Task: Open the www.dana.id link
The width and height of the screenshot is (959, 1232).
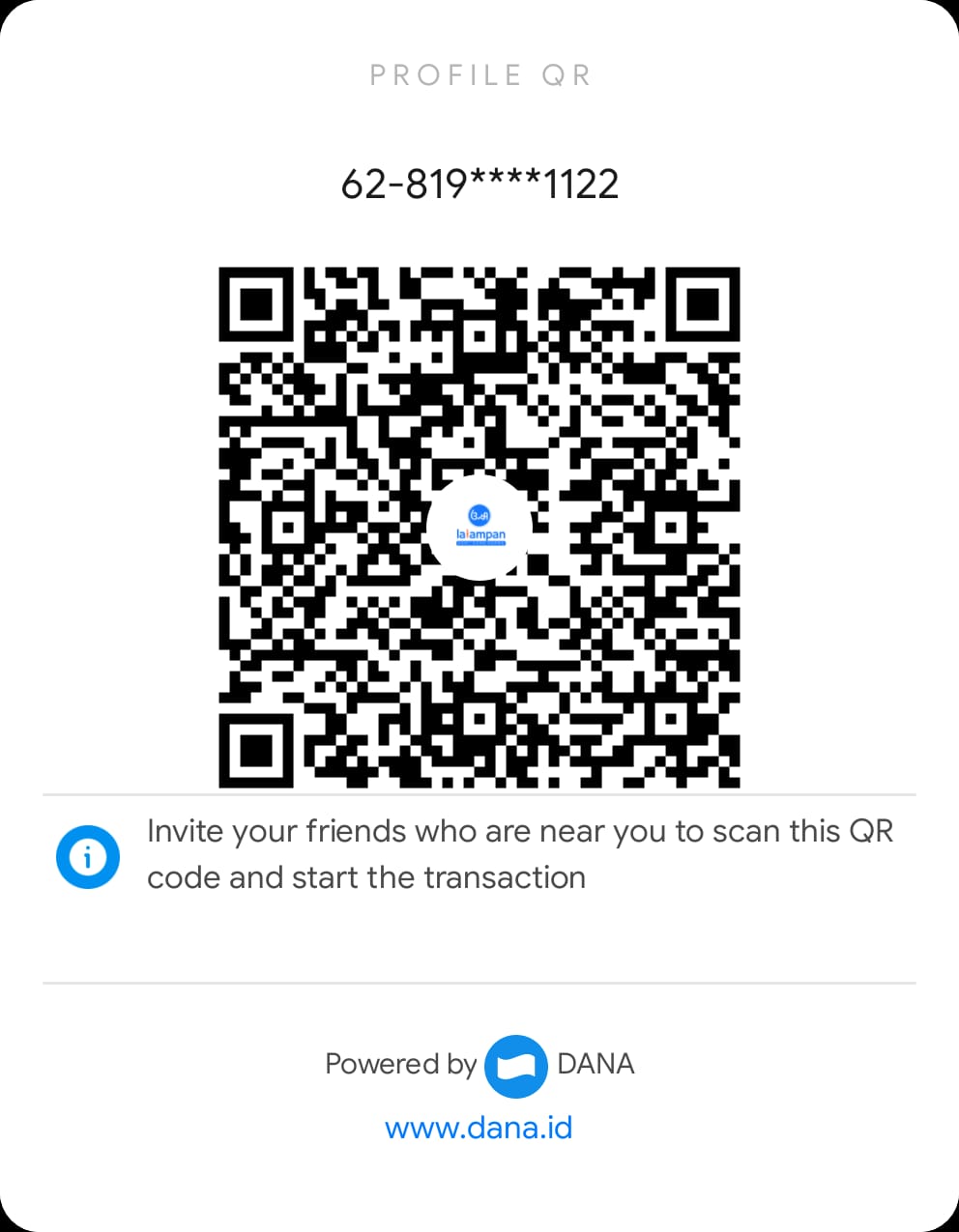Action: (x=479, y=1128)
